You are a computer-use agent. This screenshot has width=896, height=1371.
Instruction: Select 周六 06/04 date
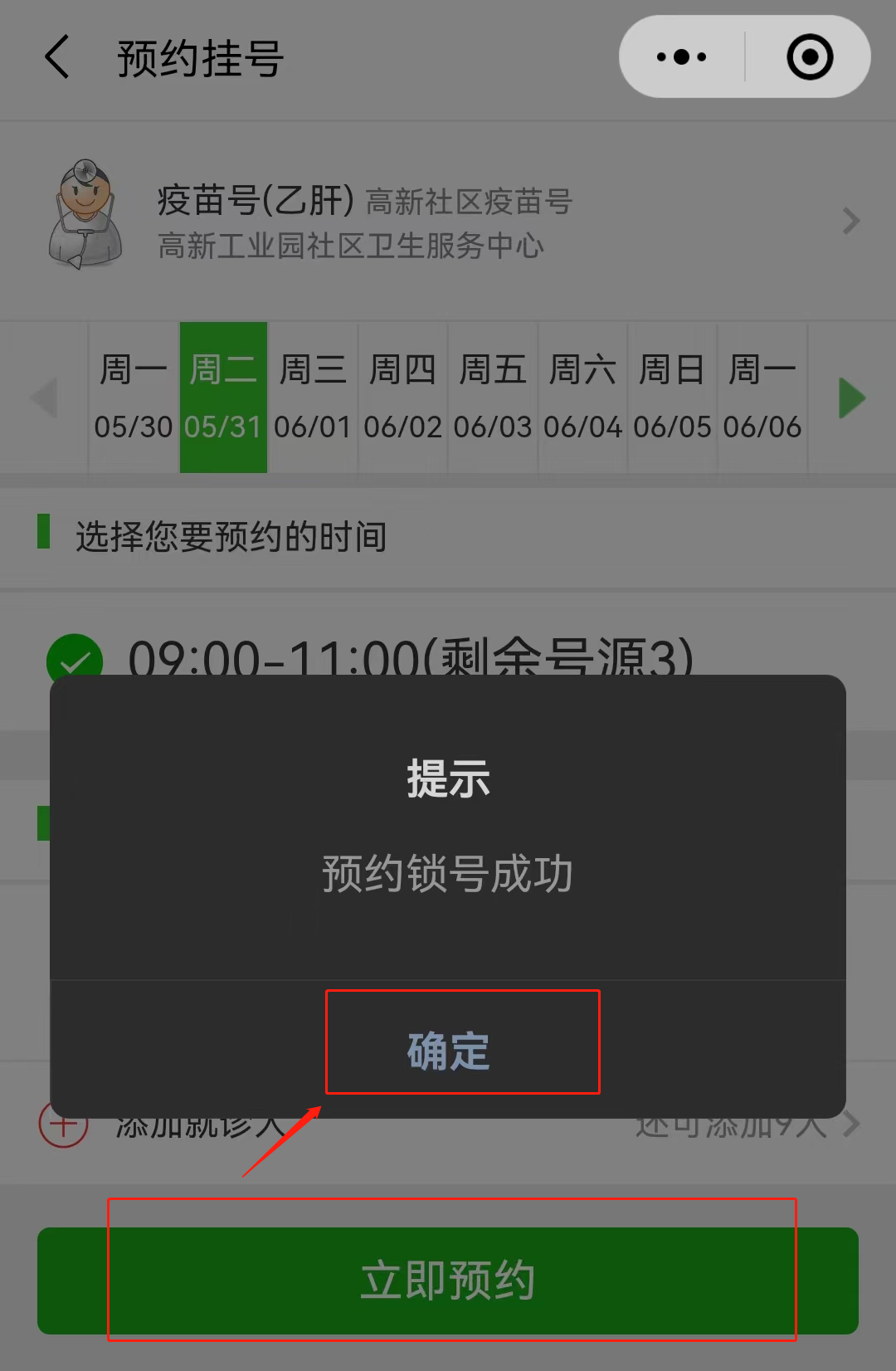tap(582, 397)
